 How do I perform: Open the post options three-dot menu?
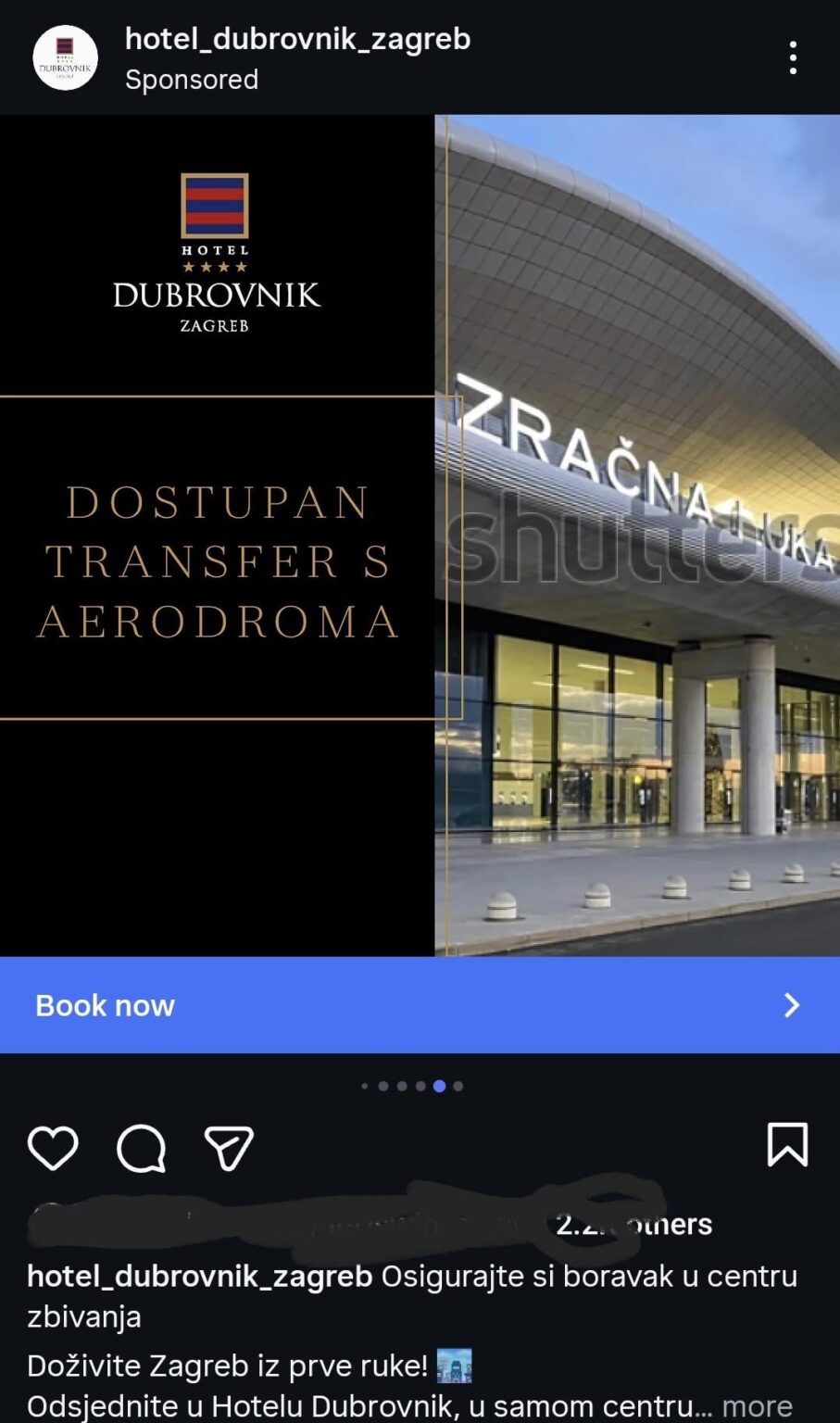point(793,57)
